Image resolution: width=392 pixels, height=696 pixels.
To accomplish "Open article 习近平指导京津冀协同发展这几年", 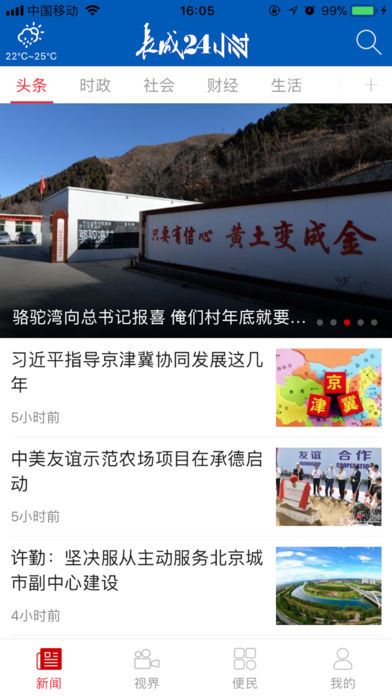I will pos(196,388).
